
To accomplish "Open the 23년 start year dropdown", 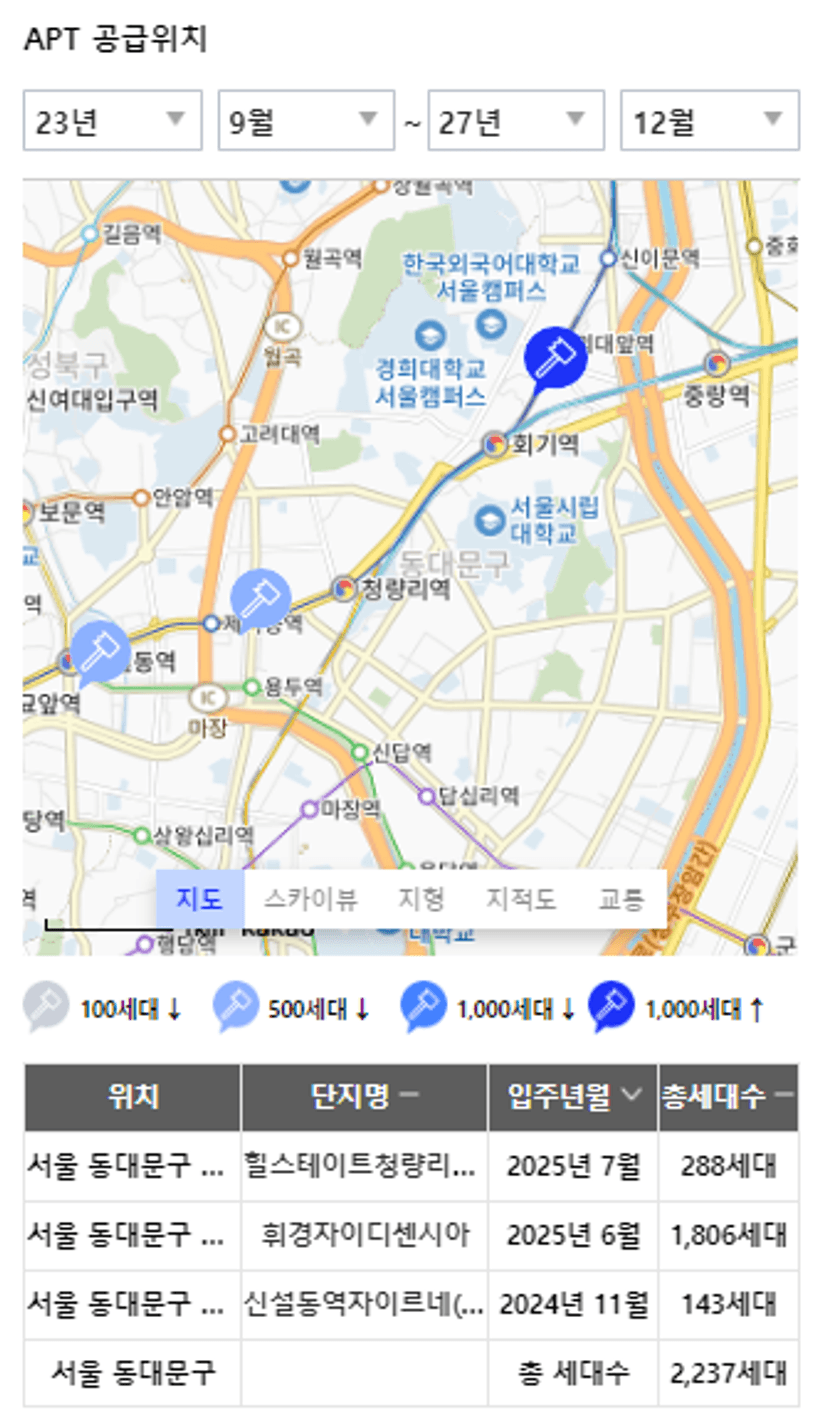I will point(113,121).
